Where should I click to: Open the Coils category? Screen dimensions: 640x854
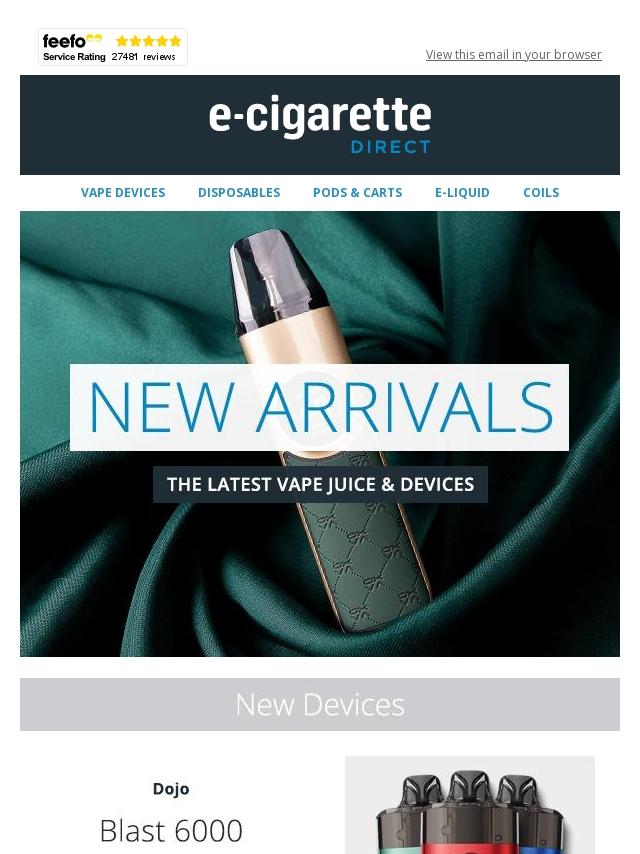click(541, 193)
